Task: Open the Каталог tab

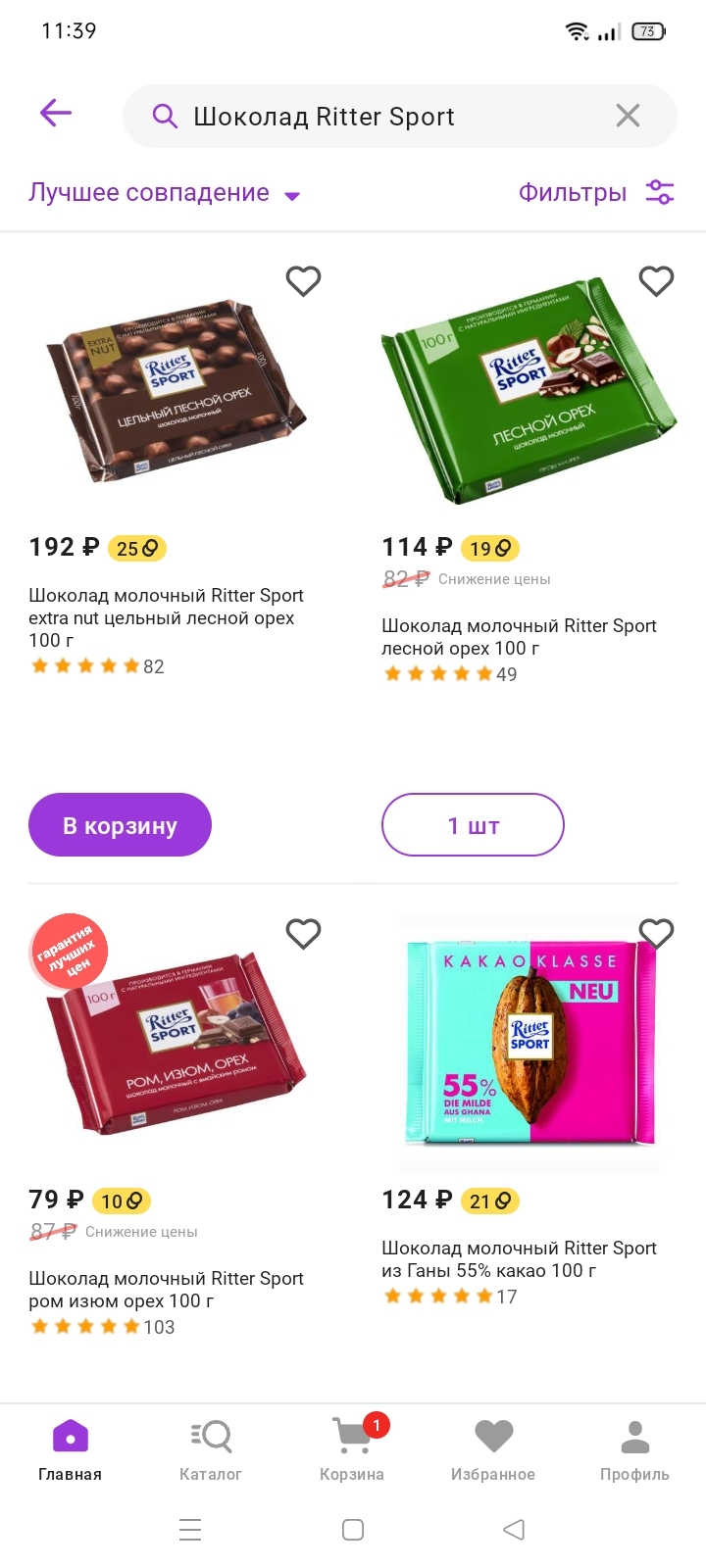Action: (x=211, y=1450)
